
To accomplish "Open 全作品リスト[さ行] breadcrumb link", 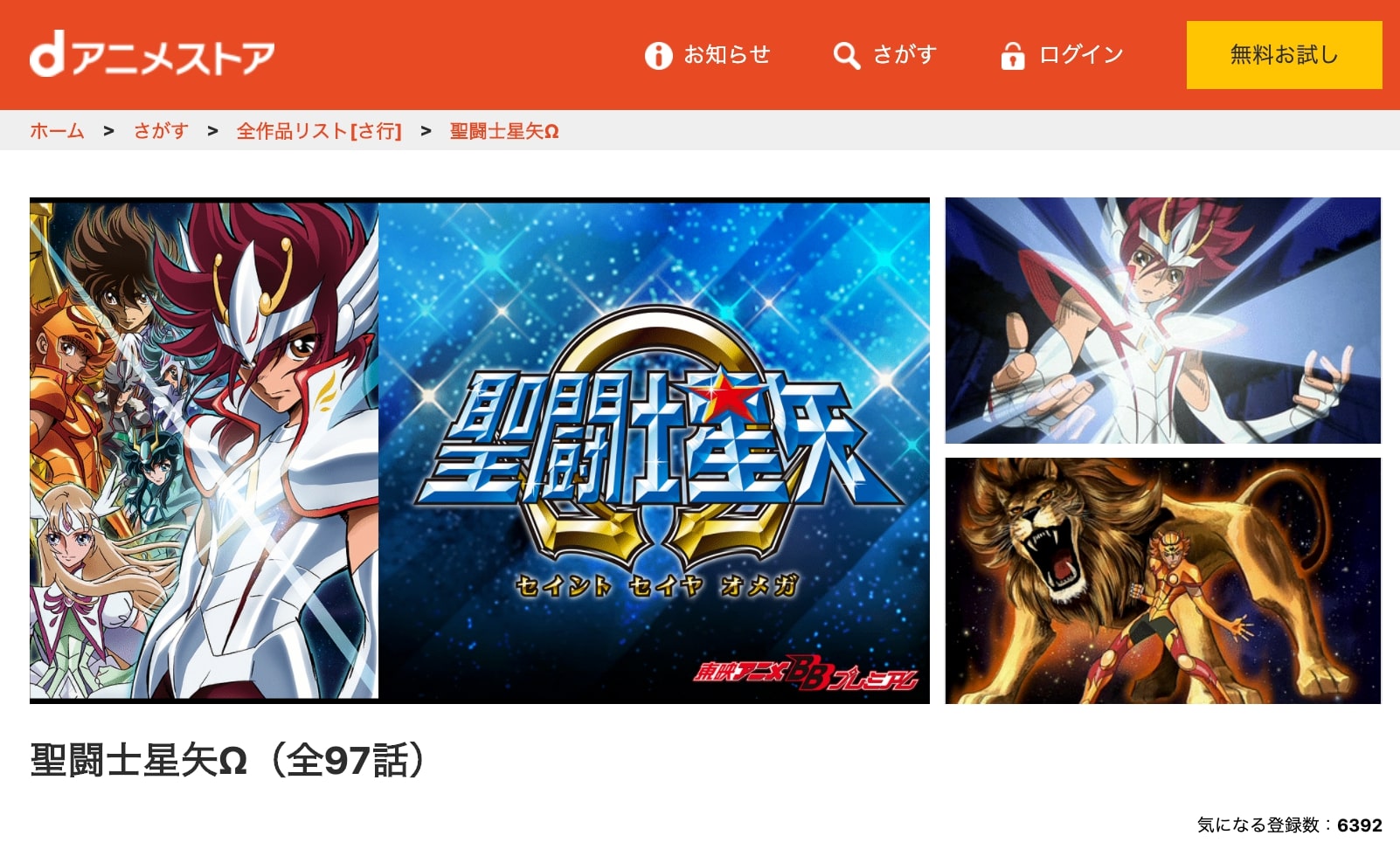I will point(319,131).
